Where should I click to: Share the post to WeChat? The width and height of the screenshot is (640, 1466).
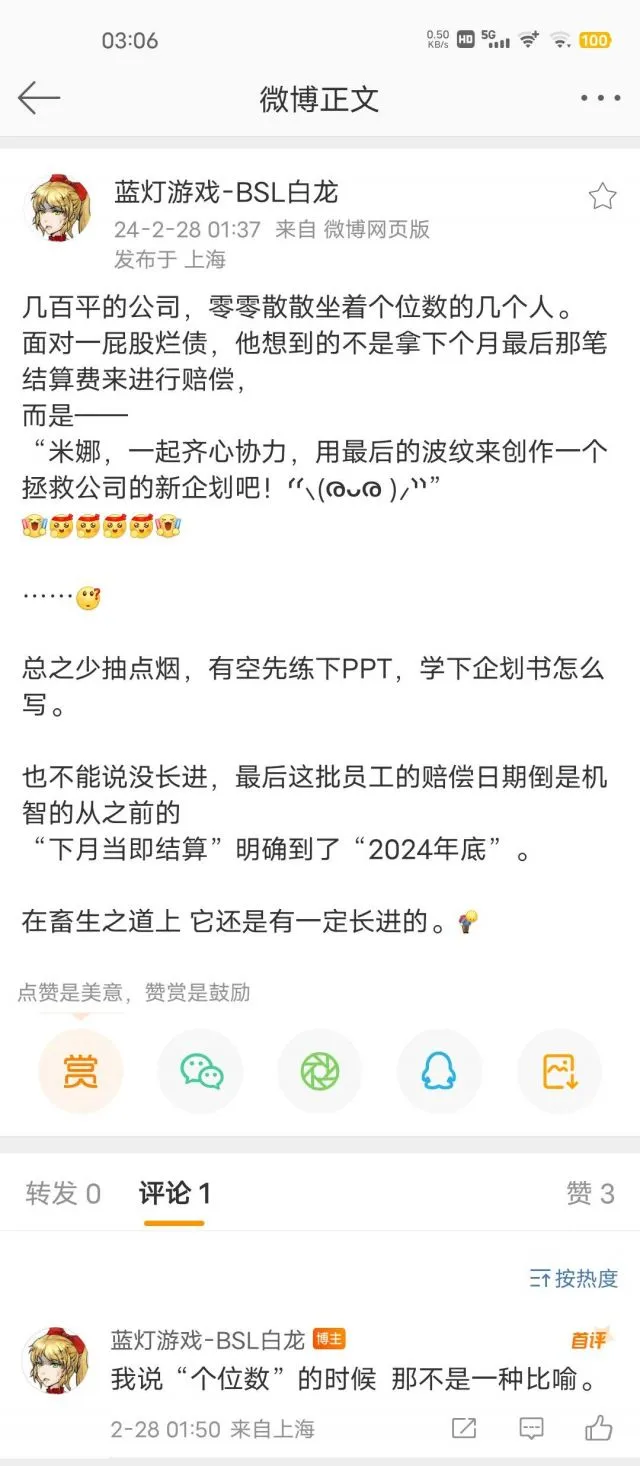201,1071
